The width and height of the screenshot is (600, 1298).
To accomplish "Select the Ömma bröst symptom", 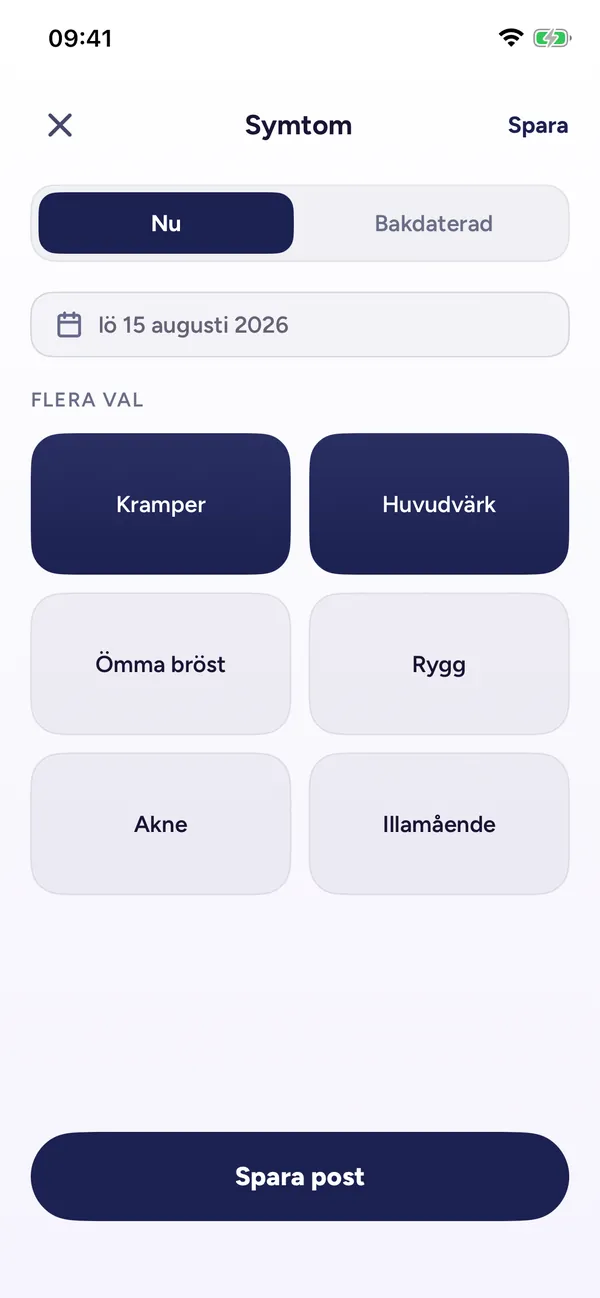I will click(x=161, y=664).
